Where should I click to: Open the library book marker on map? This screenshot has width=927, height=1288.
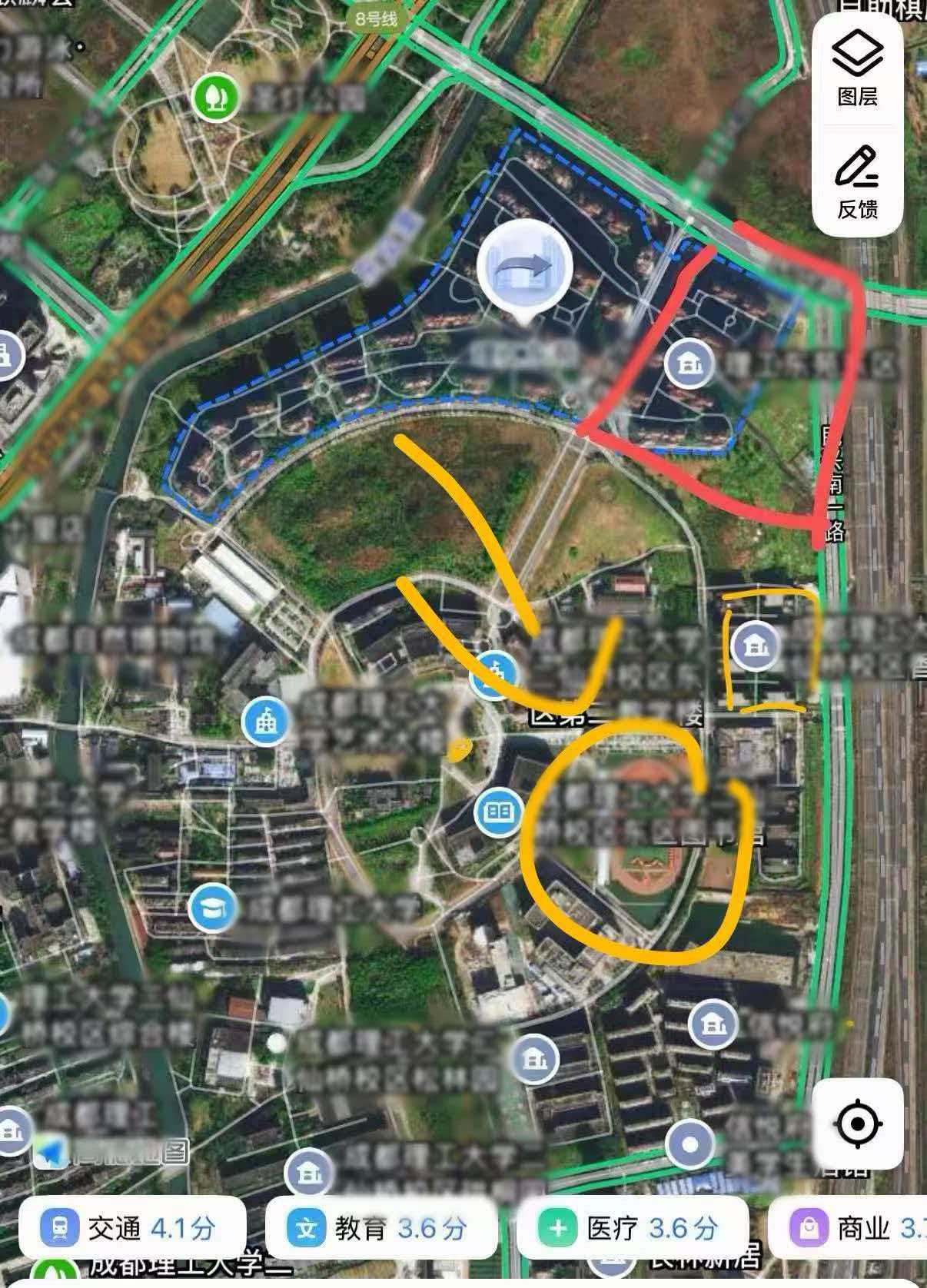[498, 811]
